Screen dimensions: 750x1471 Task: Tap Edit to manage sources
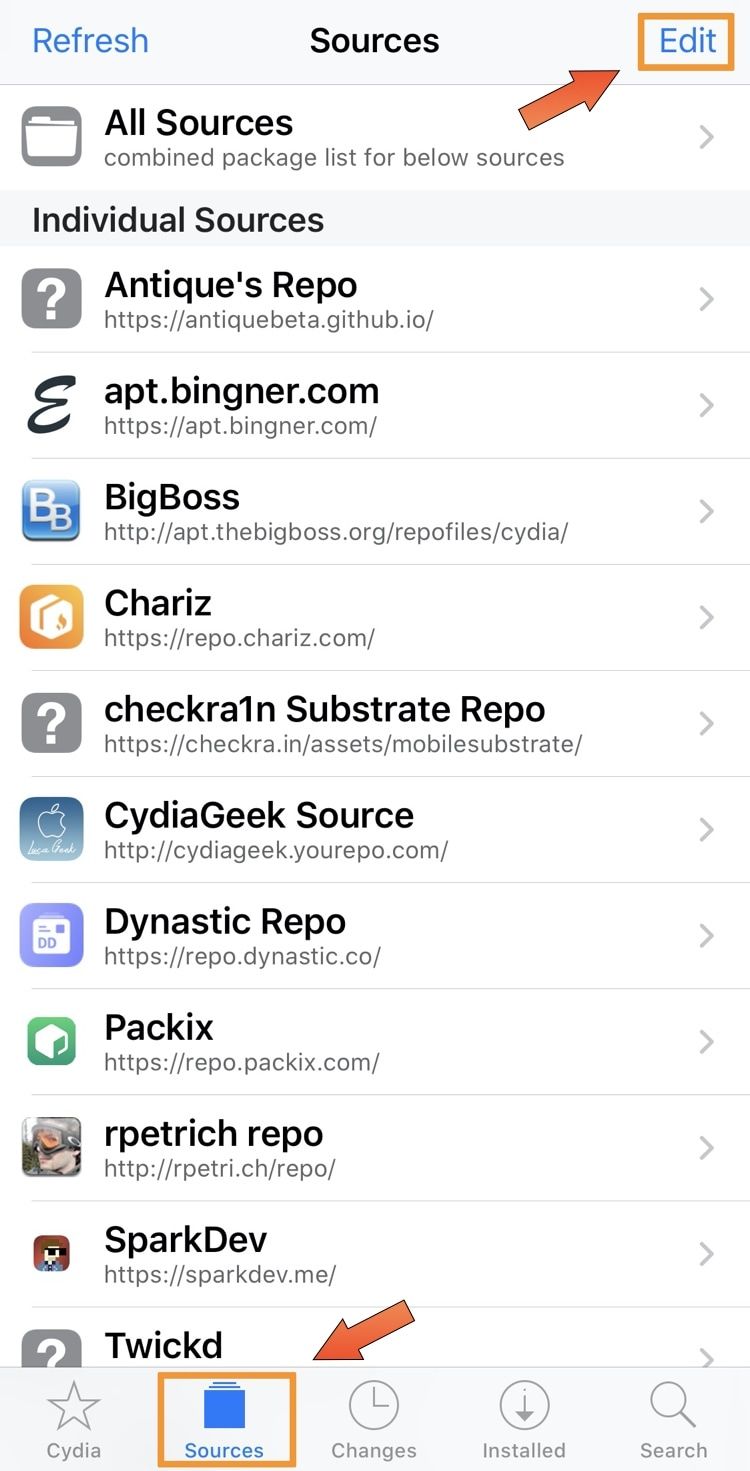(x=687, y=41)
